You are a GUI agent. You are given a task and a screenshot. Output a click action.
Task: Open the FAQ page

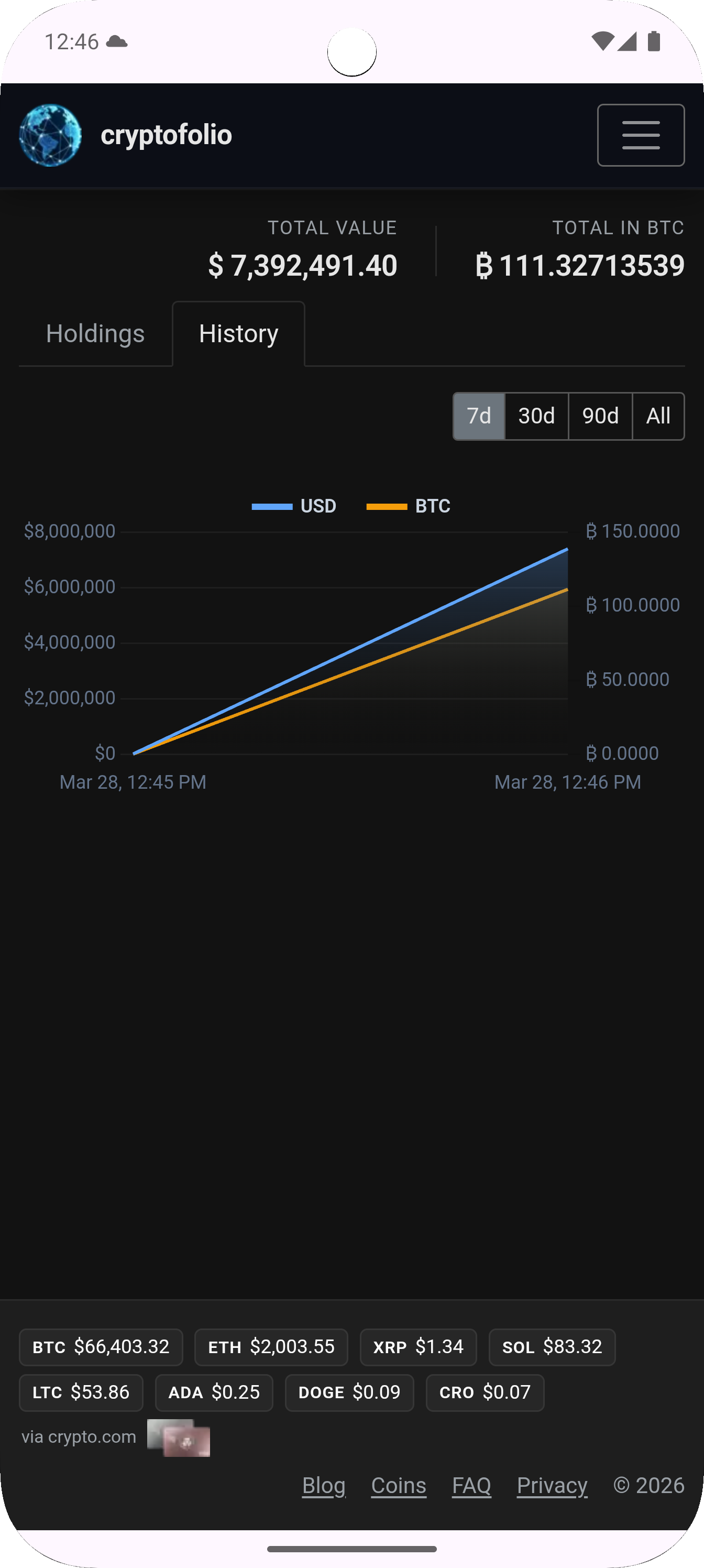point(471,1485)
